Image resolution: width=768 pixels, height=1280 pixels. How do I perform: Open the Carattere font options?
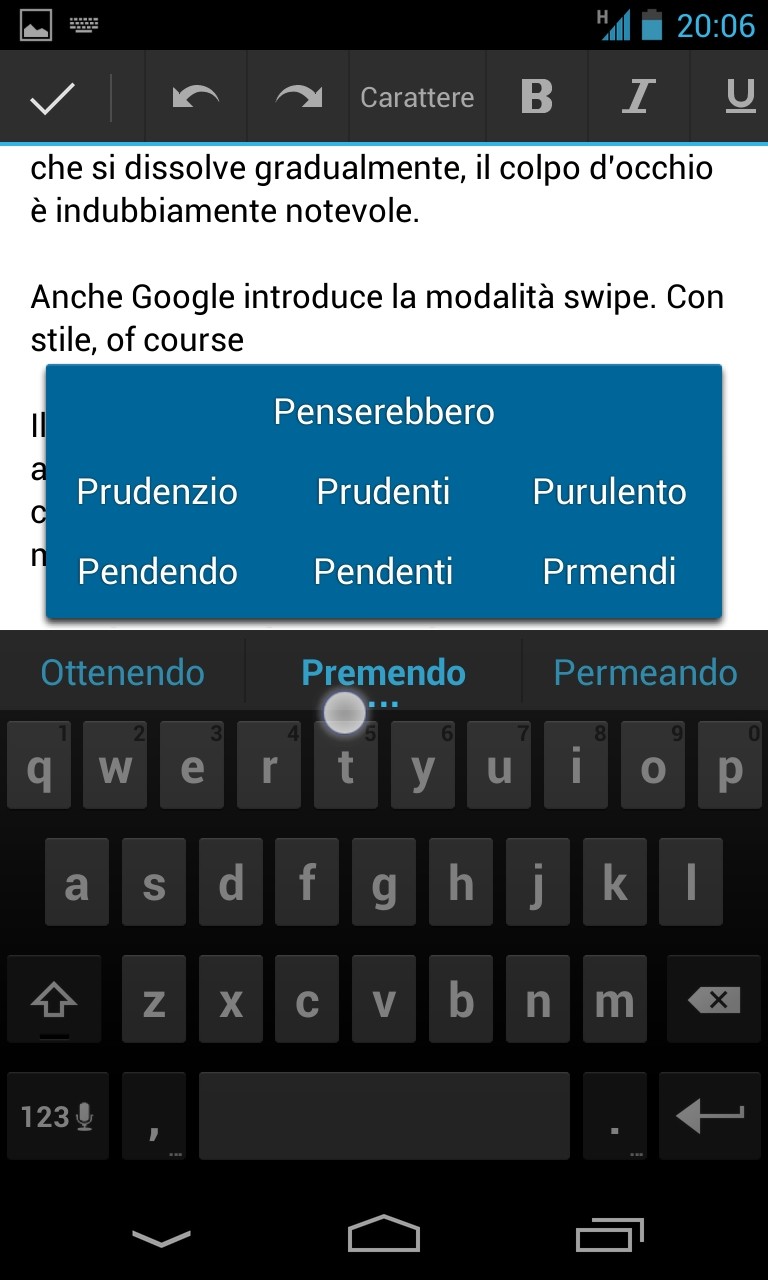point(417,97)
